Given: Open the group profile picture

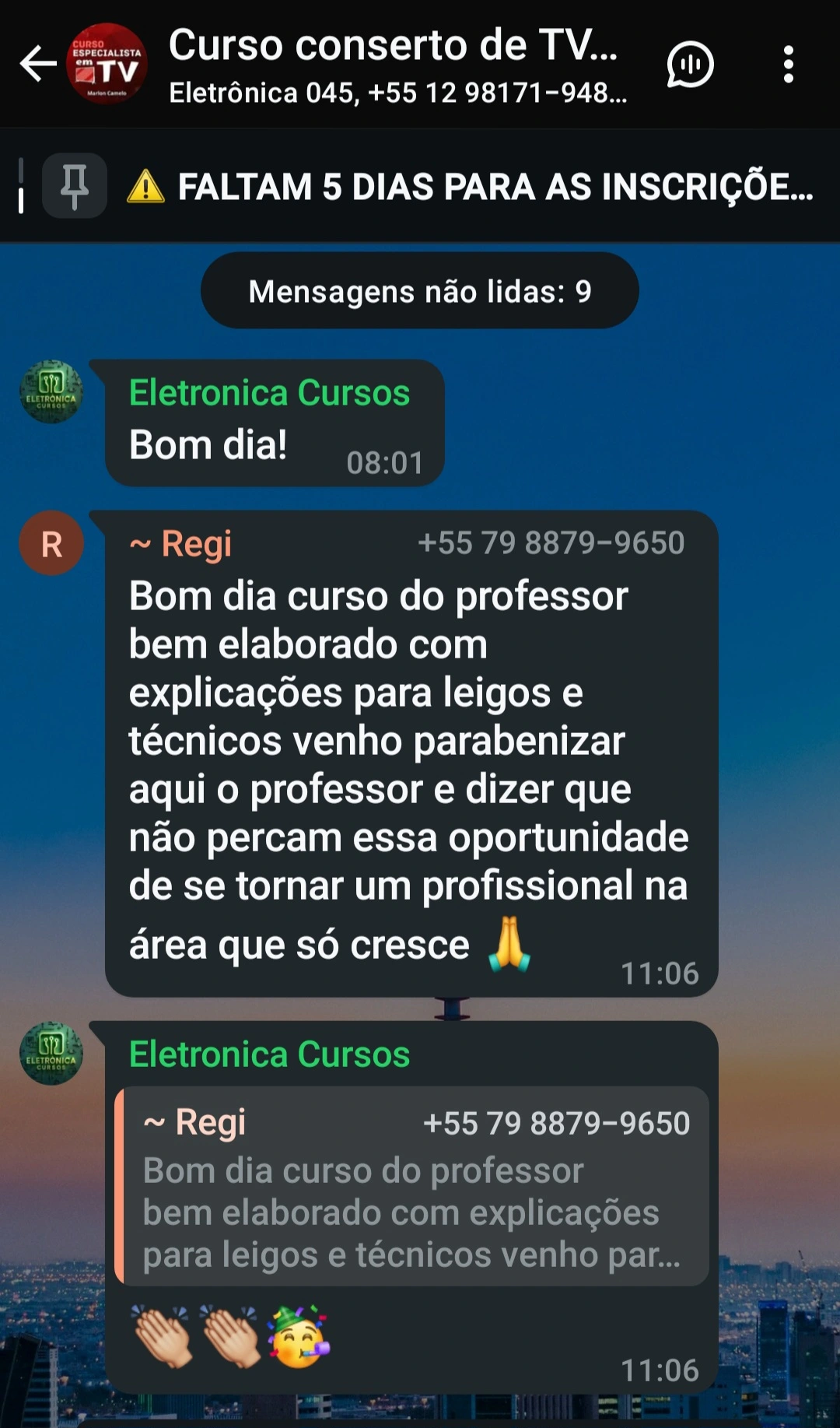Looking at the screenshot, I should (x=107, y=66).
